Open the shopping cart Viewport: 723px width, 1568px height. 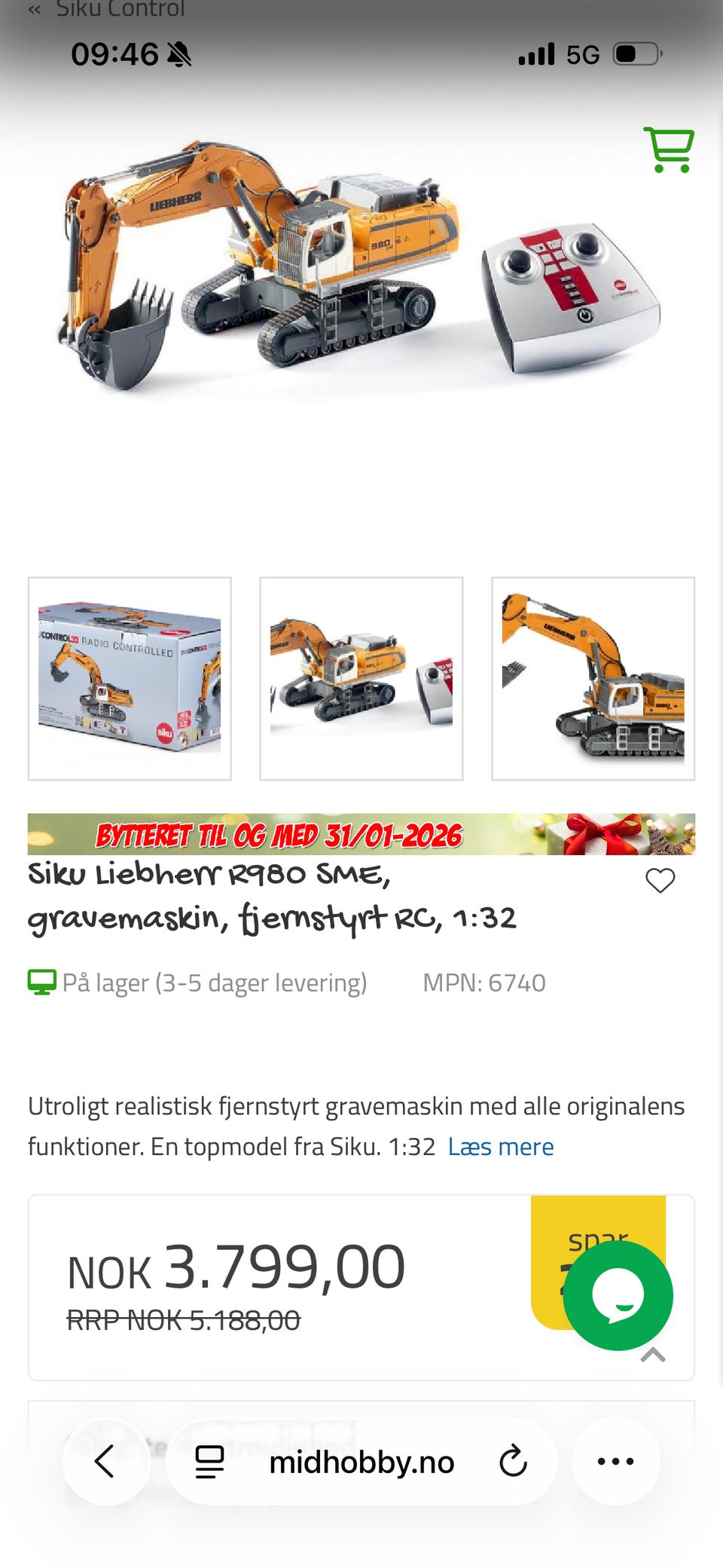[669, 150]
